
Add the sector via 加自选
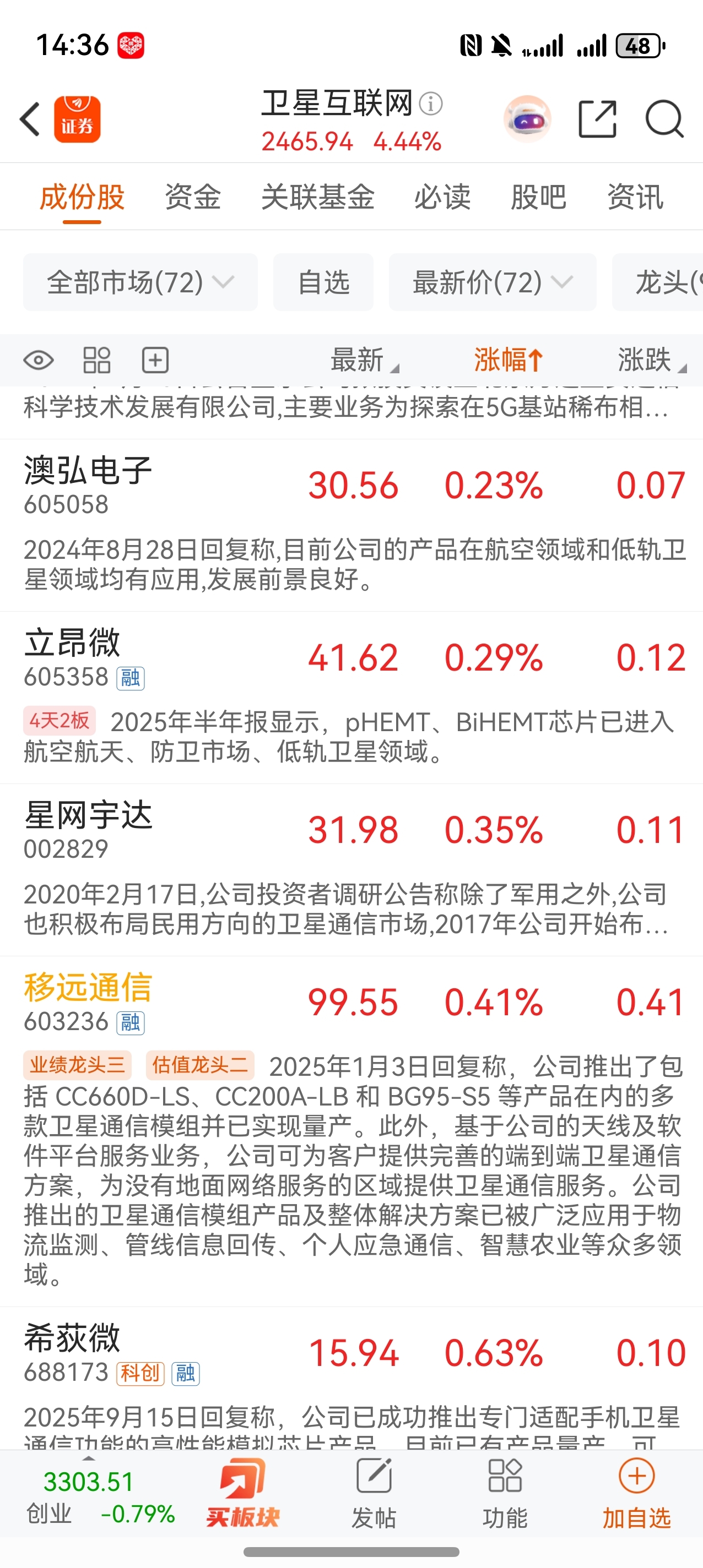[x=636, y=1494]
